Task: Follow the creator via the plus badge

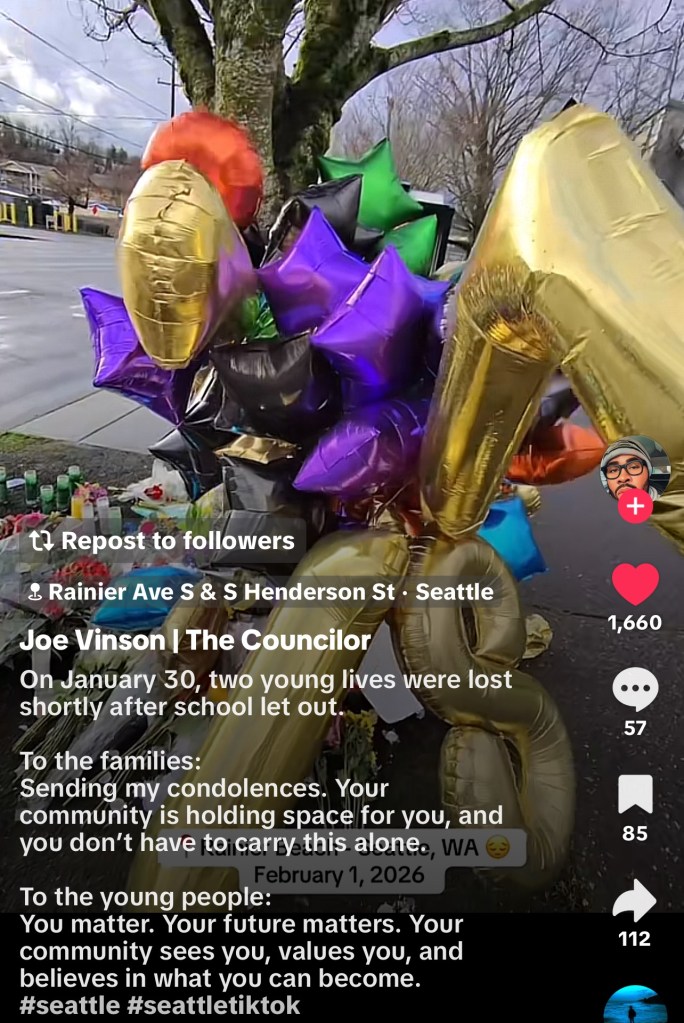Action: [635, 507]
